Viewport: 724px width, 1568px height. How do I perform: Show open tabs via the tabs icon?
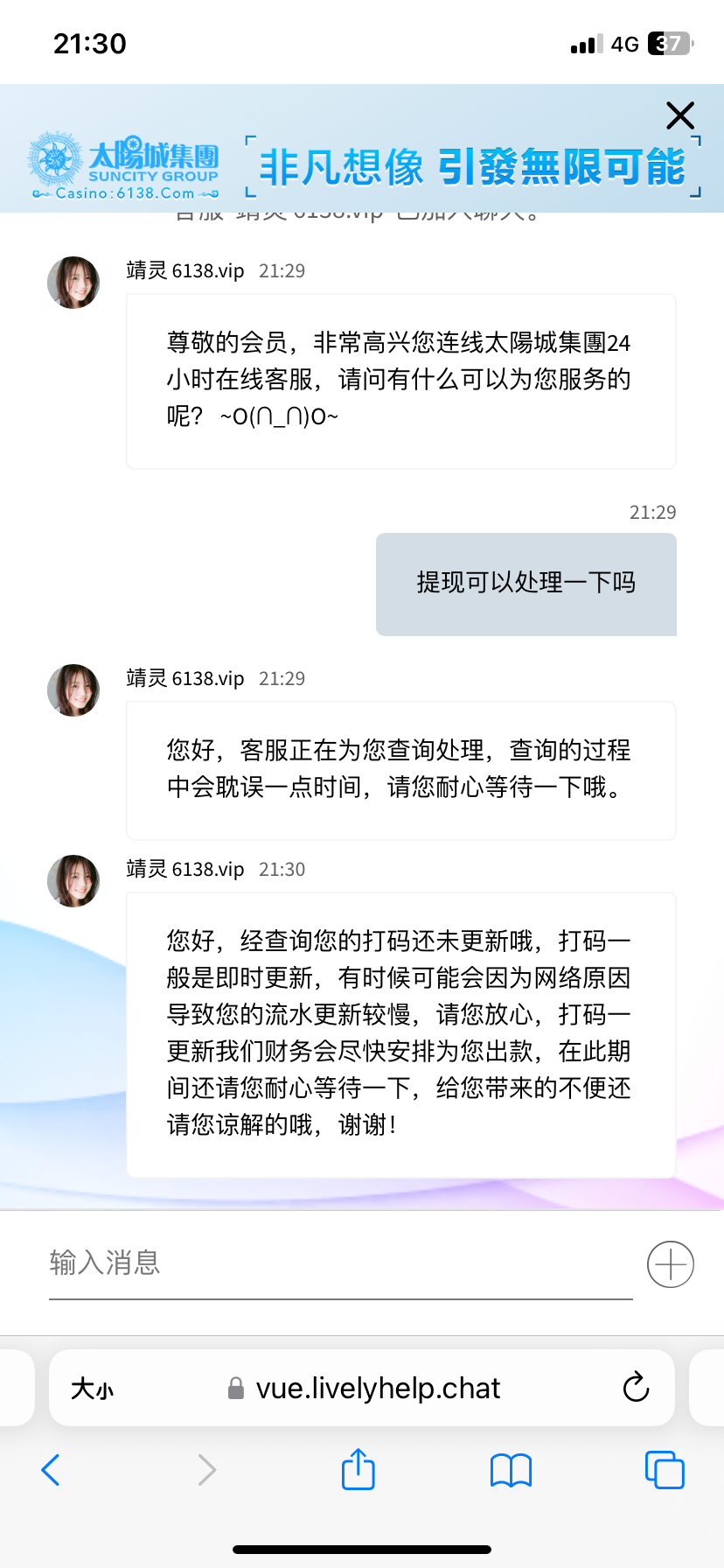pyautogui.click(x=665, y=1471)
